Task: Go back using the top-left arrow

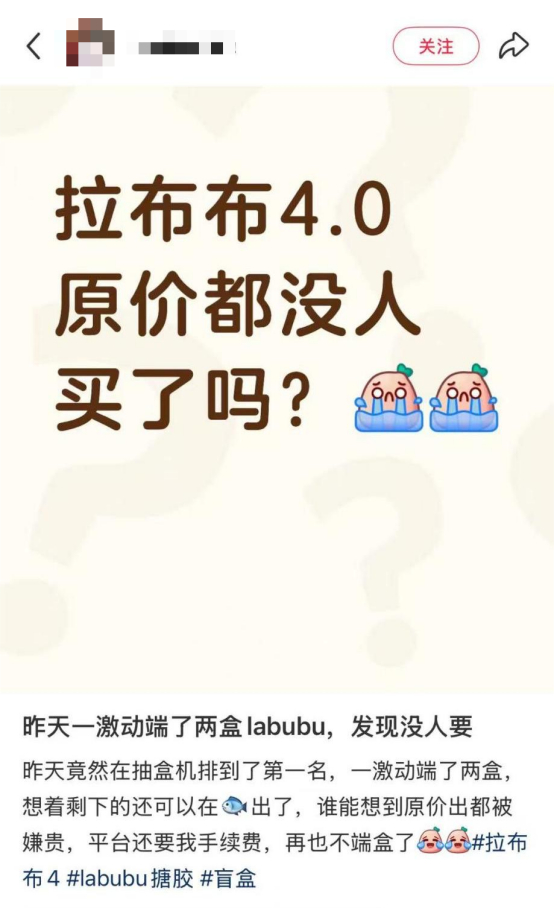Action: (x=34, y=46)
